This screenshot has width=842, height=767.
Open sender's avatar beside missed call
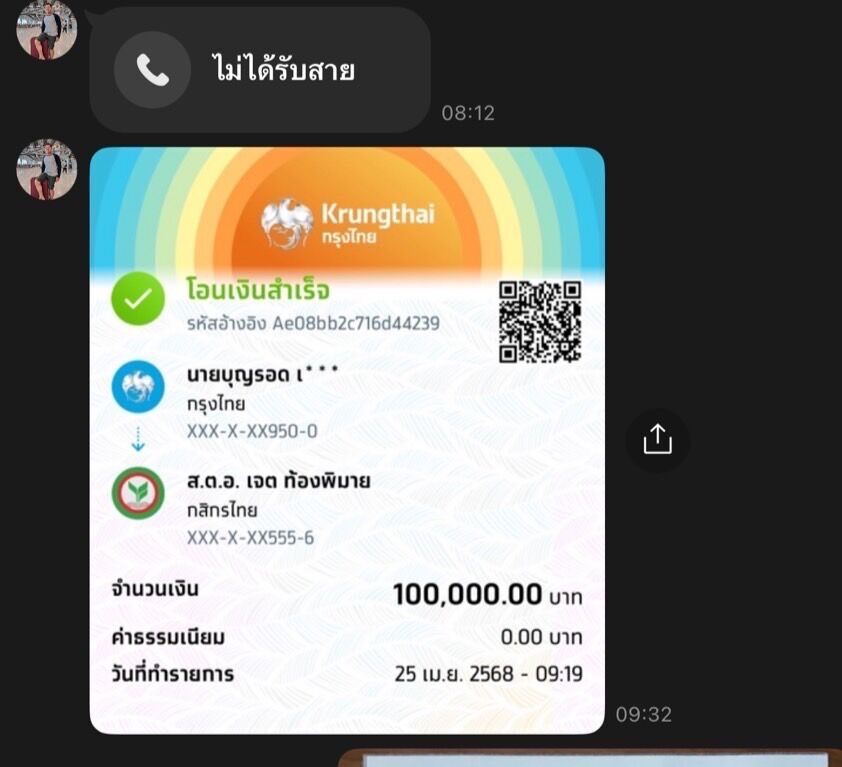(x=46, y=28)
